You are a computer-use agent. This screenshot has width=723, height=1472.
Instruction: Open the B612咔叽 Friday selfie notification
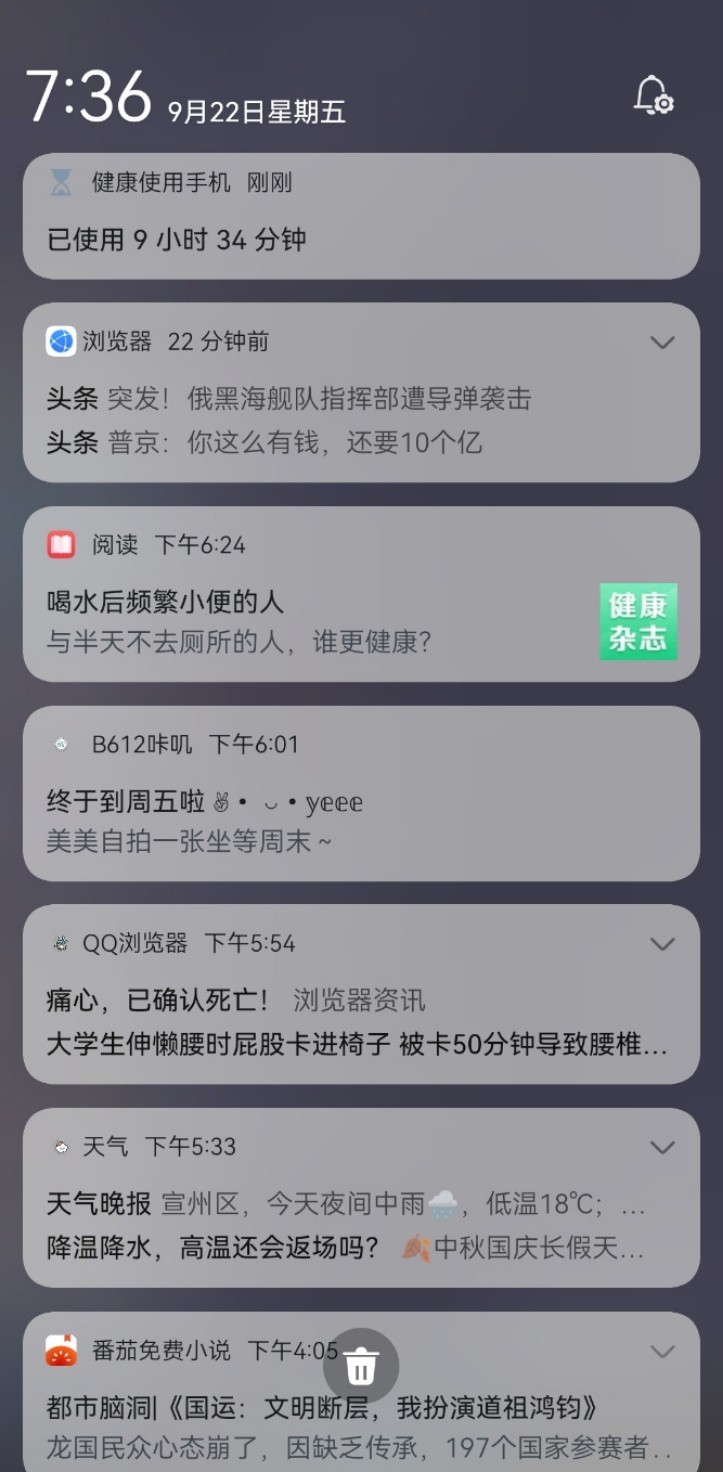(361, 794)
